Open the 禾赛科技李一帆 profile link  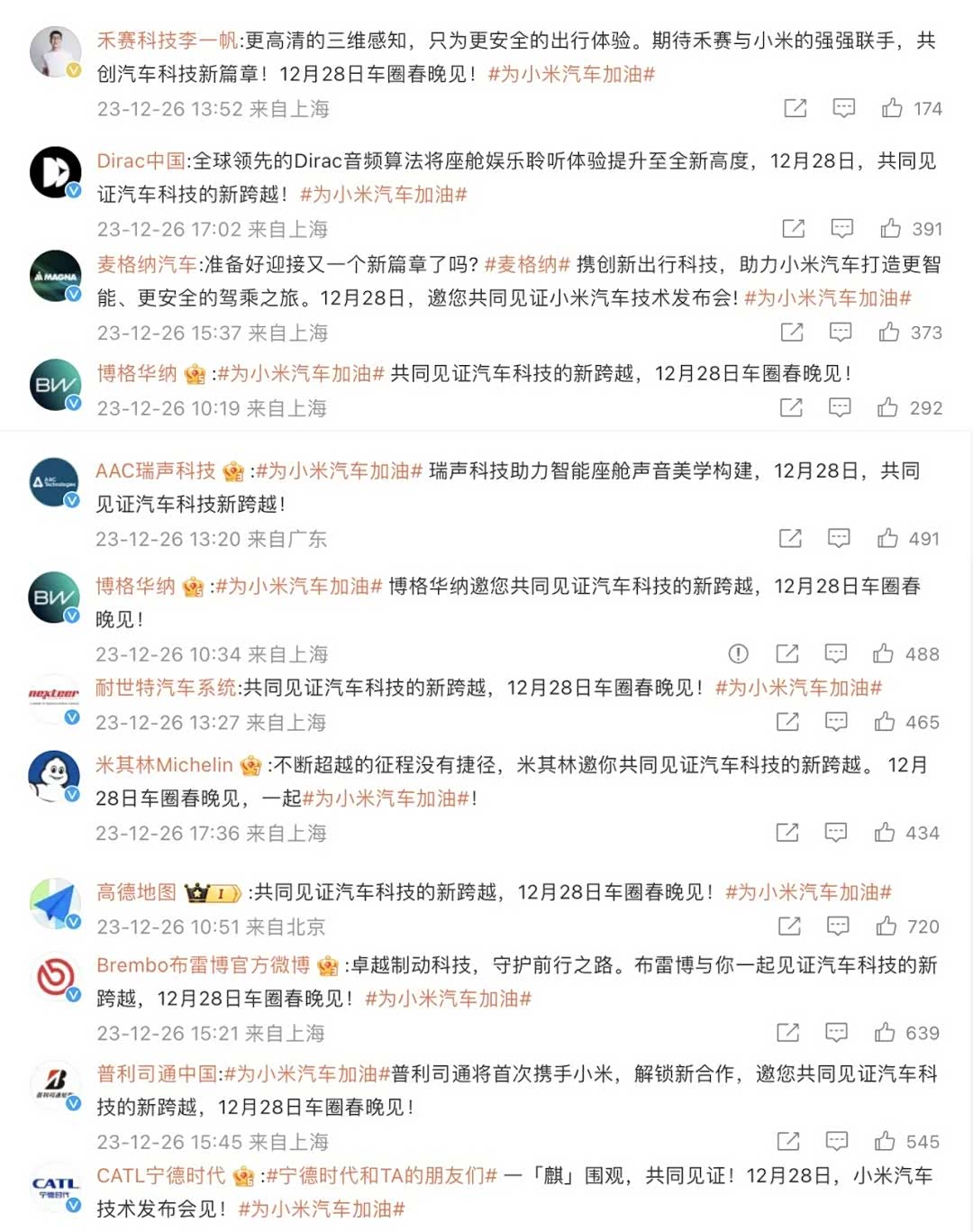(168, 41)
